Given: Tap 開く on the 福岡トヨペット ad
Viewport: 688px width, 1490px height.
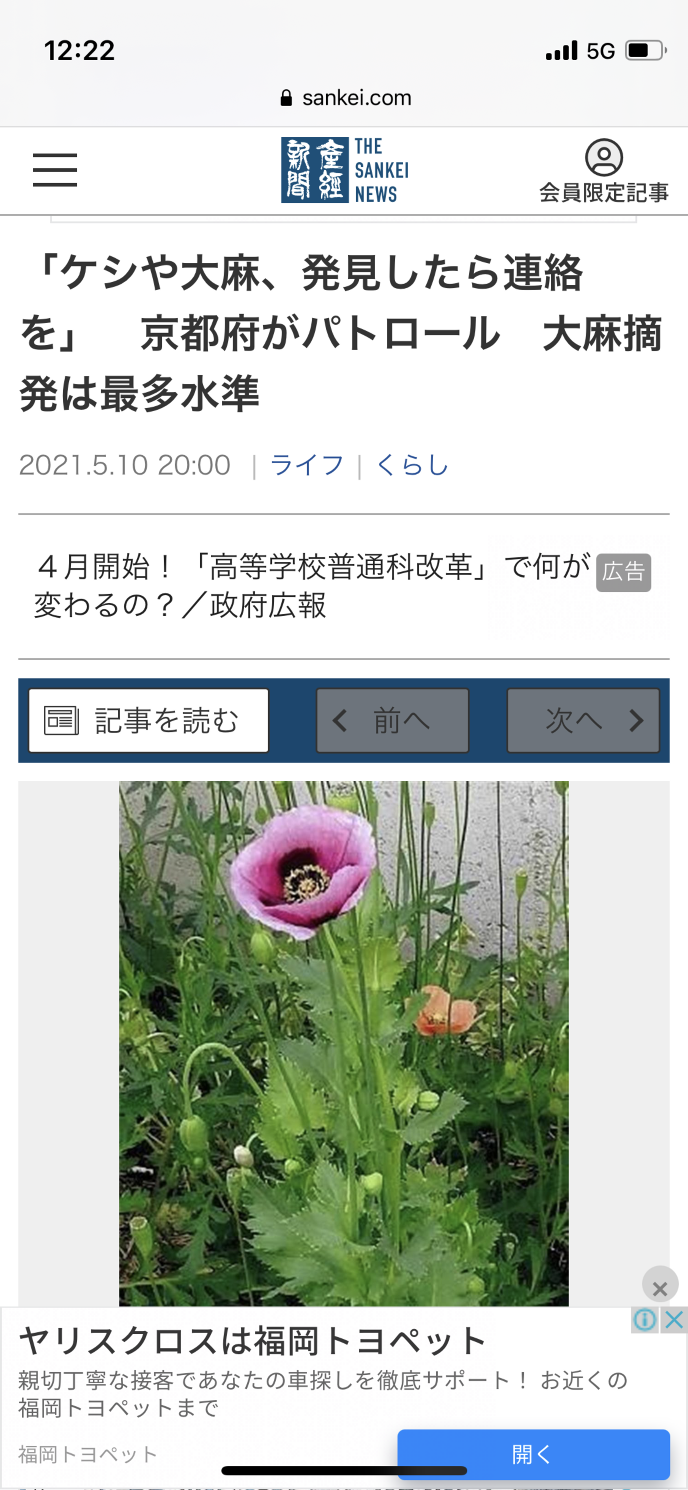Looking at the screenshot, I should (x=533, y=1454).
